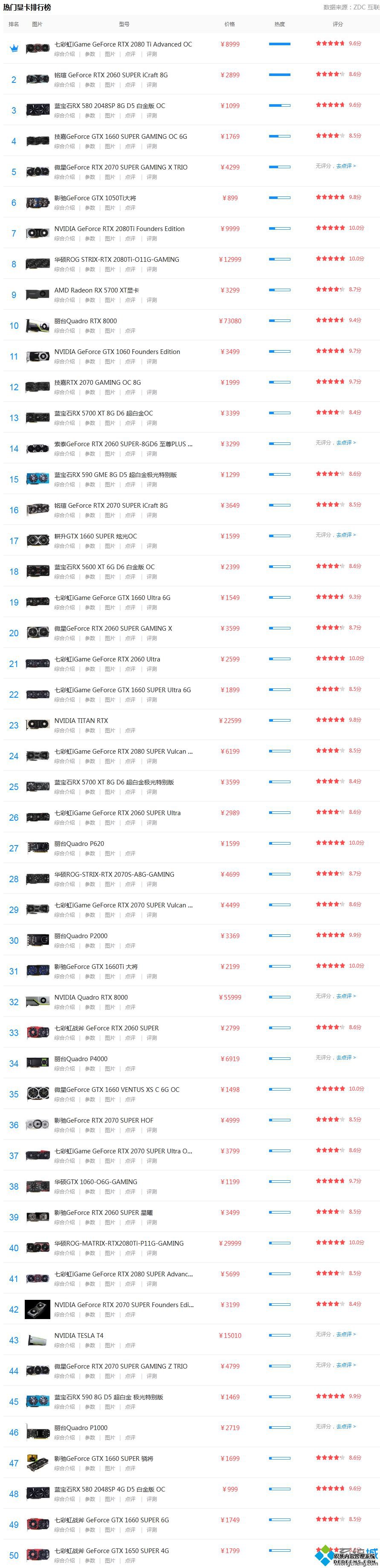Open 点评 for AMD Radeon RX 5700 XT显卡
380x1568 pixels.
[130, 300]
